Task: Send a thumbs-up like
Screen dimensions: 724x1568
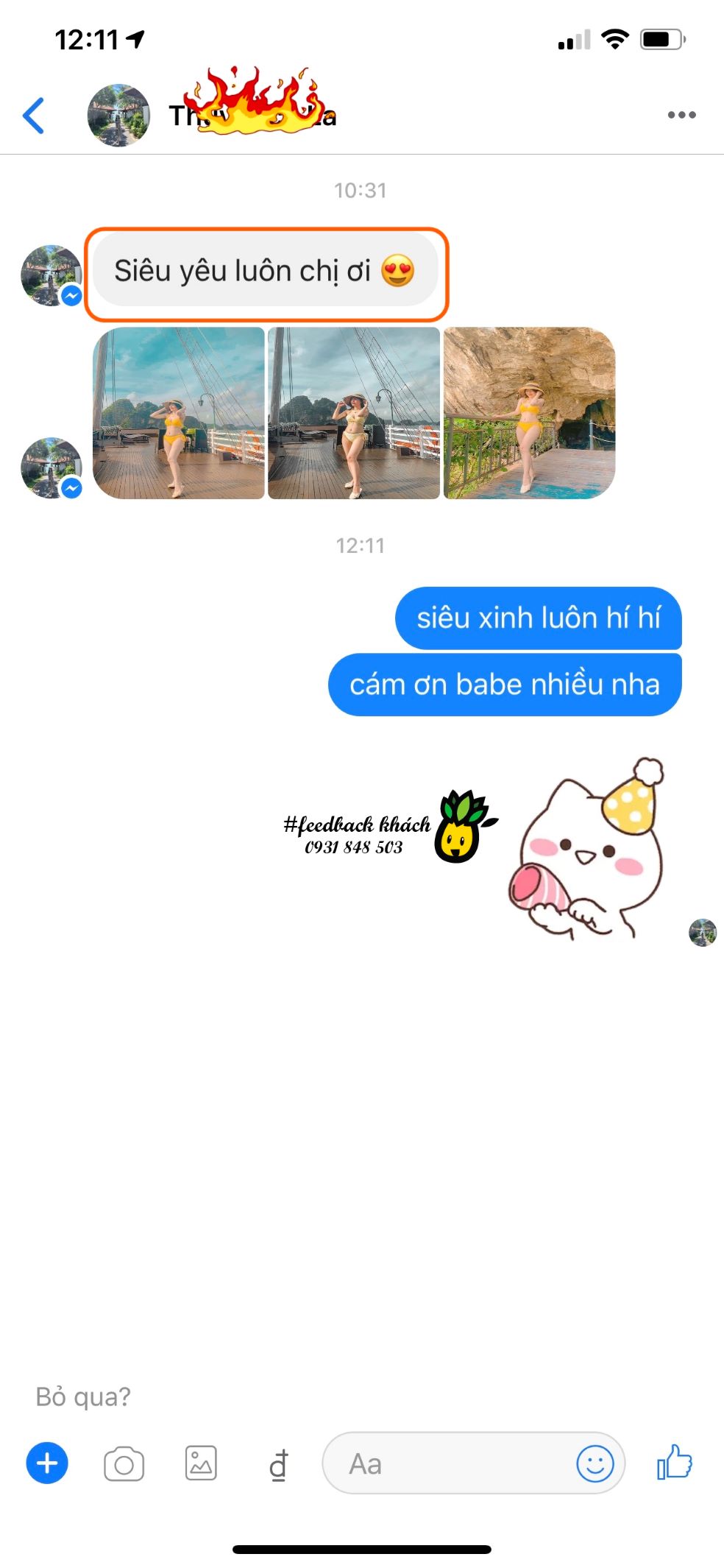Action: click(x=675, y=1462)
